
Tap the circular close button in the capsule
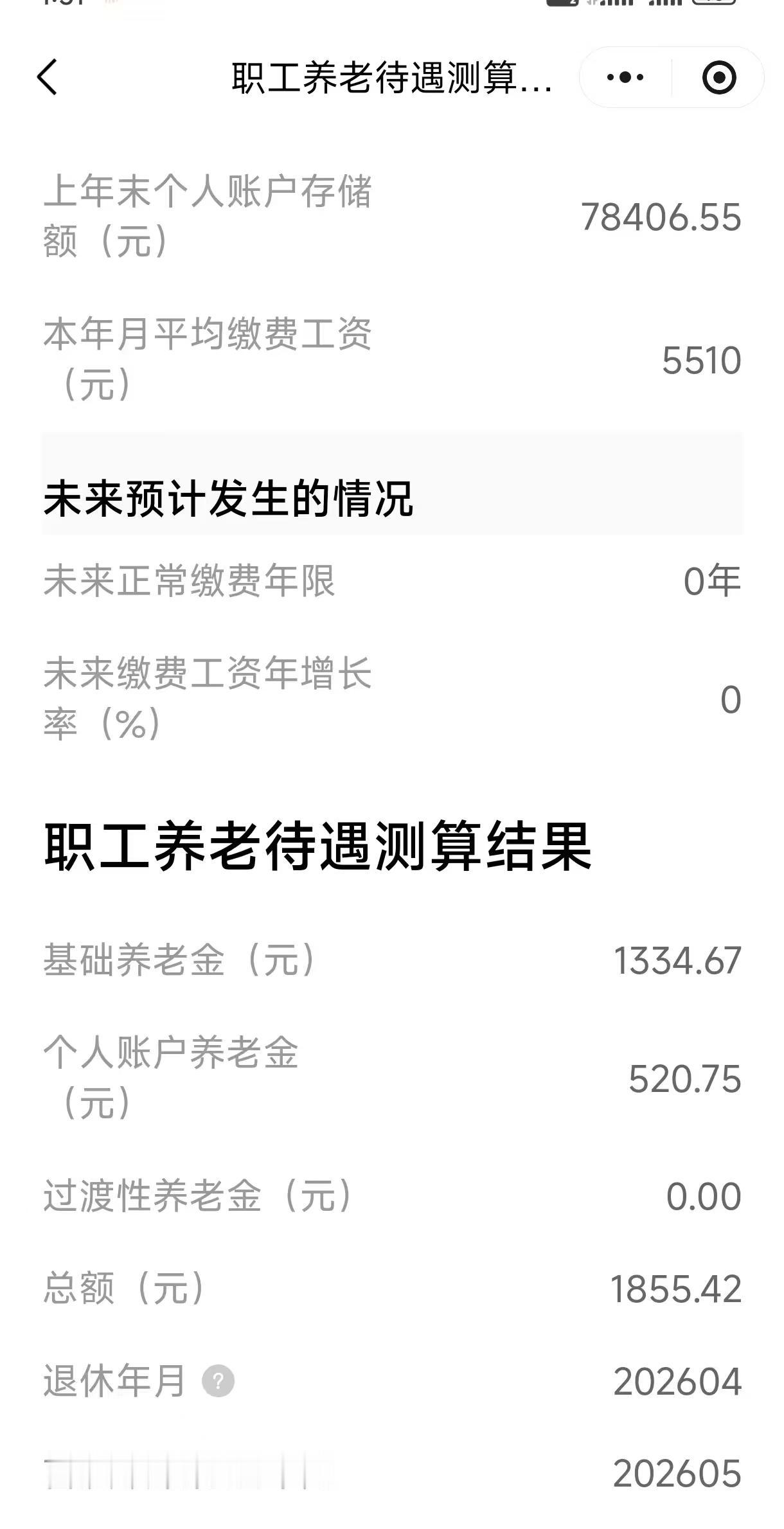point(718,76)
